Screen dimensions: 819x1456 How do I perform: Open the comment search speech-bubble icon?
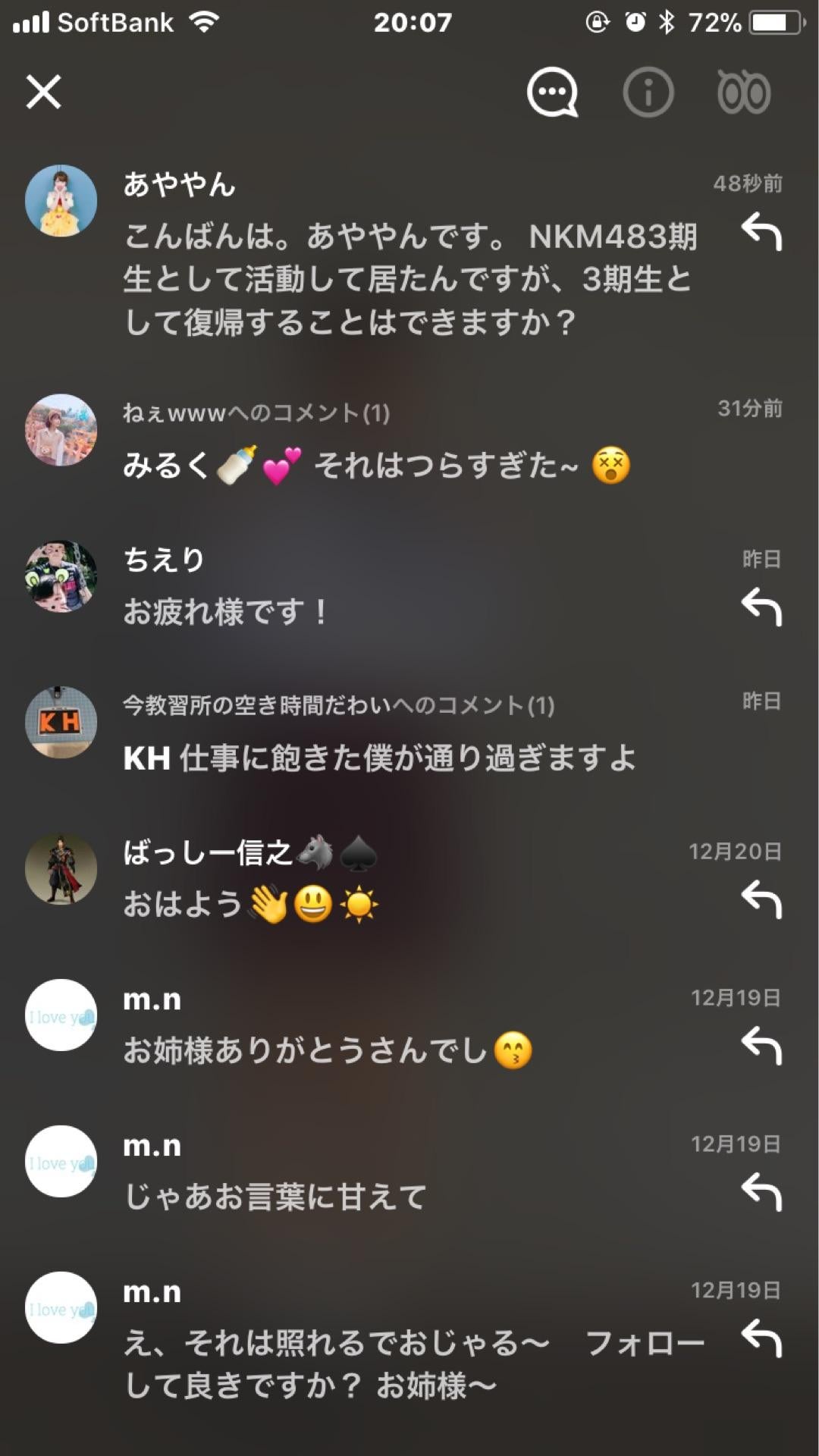pos(551,92)
